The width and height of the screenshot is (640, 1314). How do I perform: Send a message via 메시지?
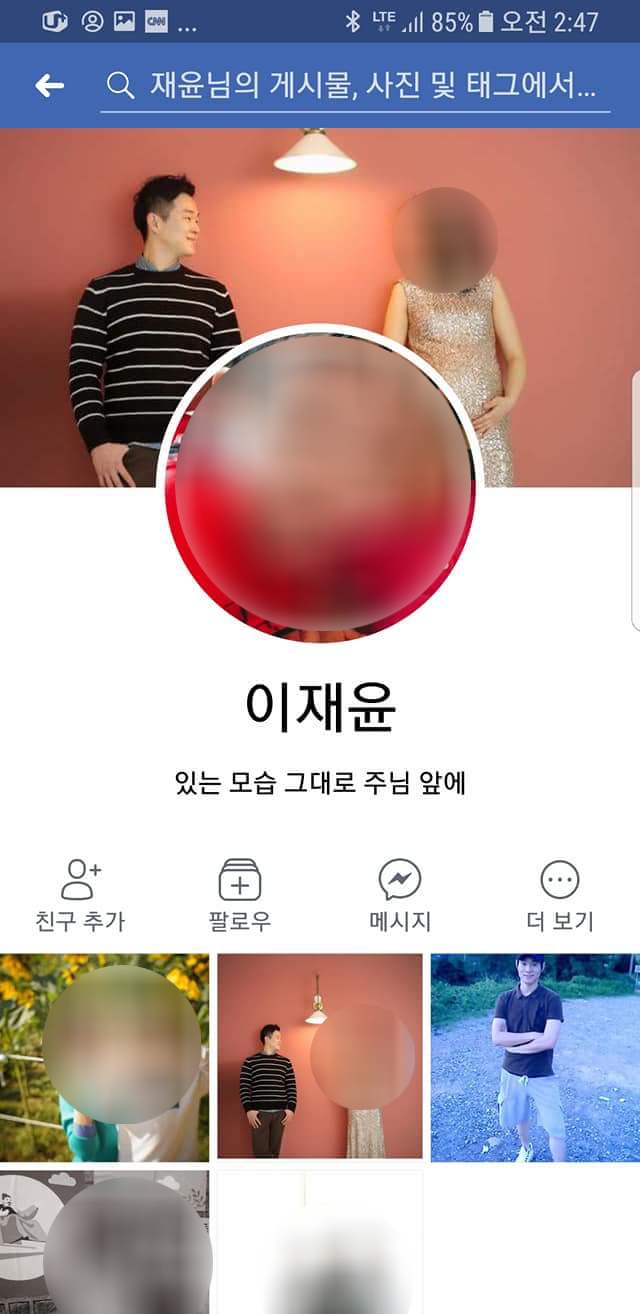400,894
